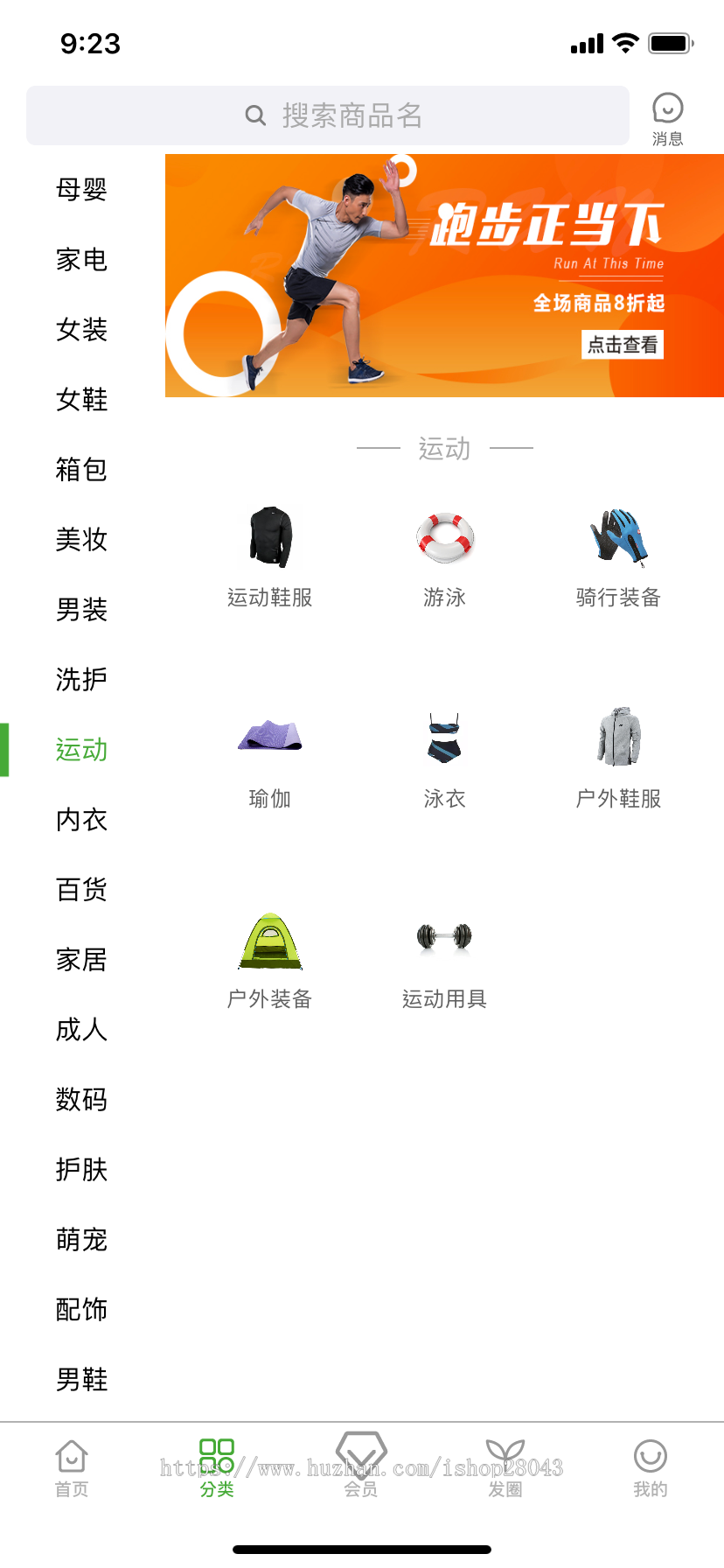Screen dimensions: 724x1568
Task: View the 泳衣 subcategory
Action: pos(444,759)
